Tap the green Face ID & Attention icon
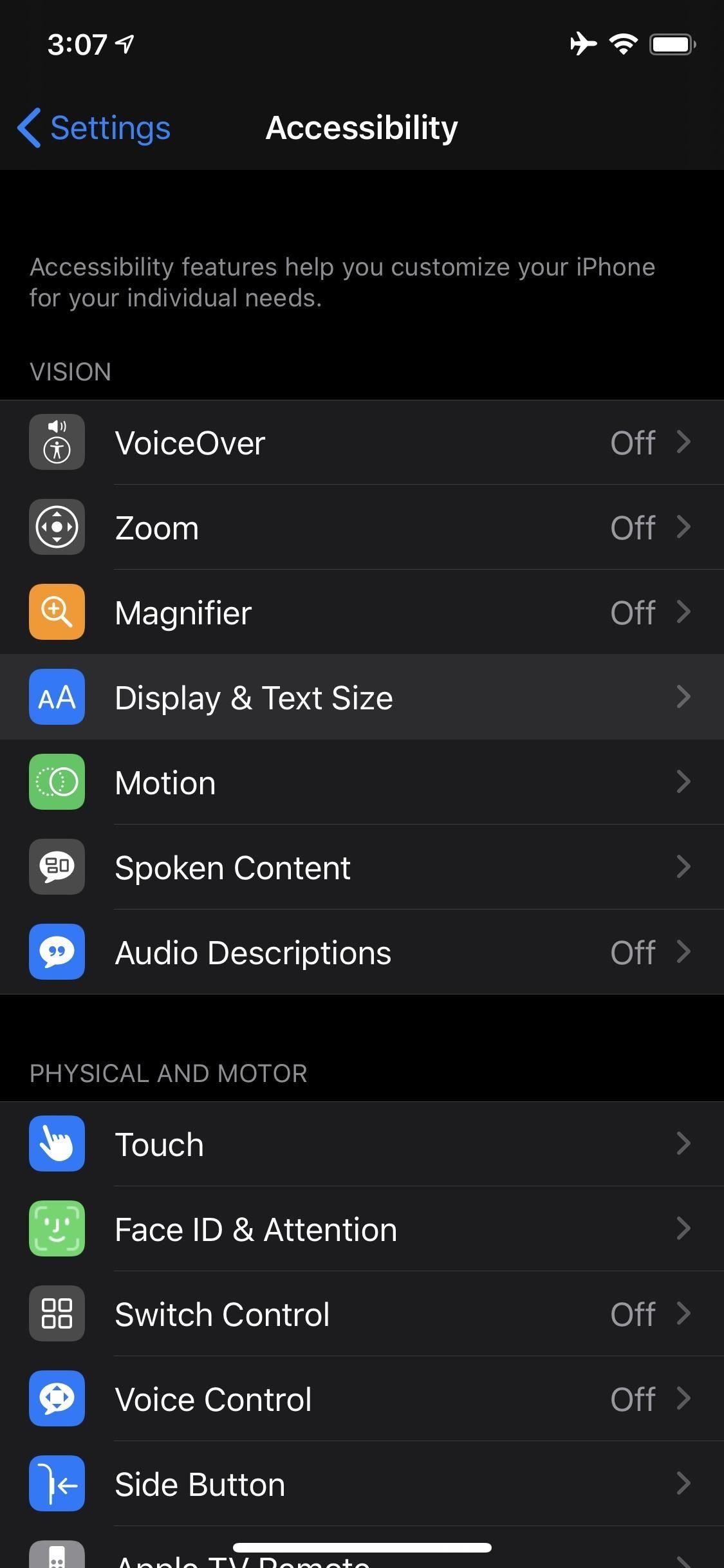Image resolution: width=724 pixels, height=1568 pixels. [57, 1229]
